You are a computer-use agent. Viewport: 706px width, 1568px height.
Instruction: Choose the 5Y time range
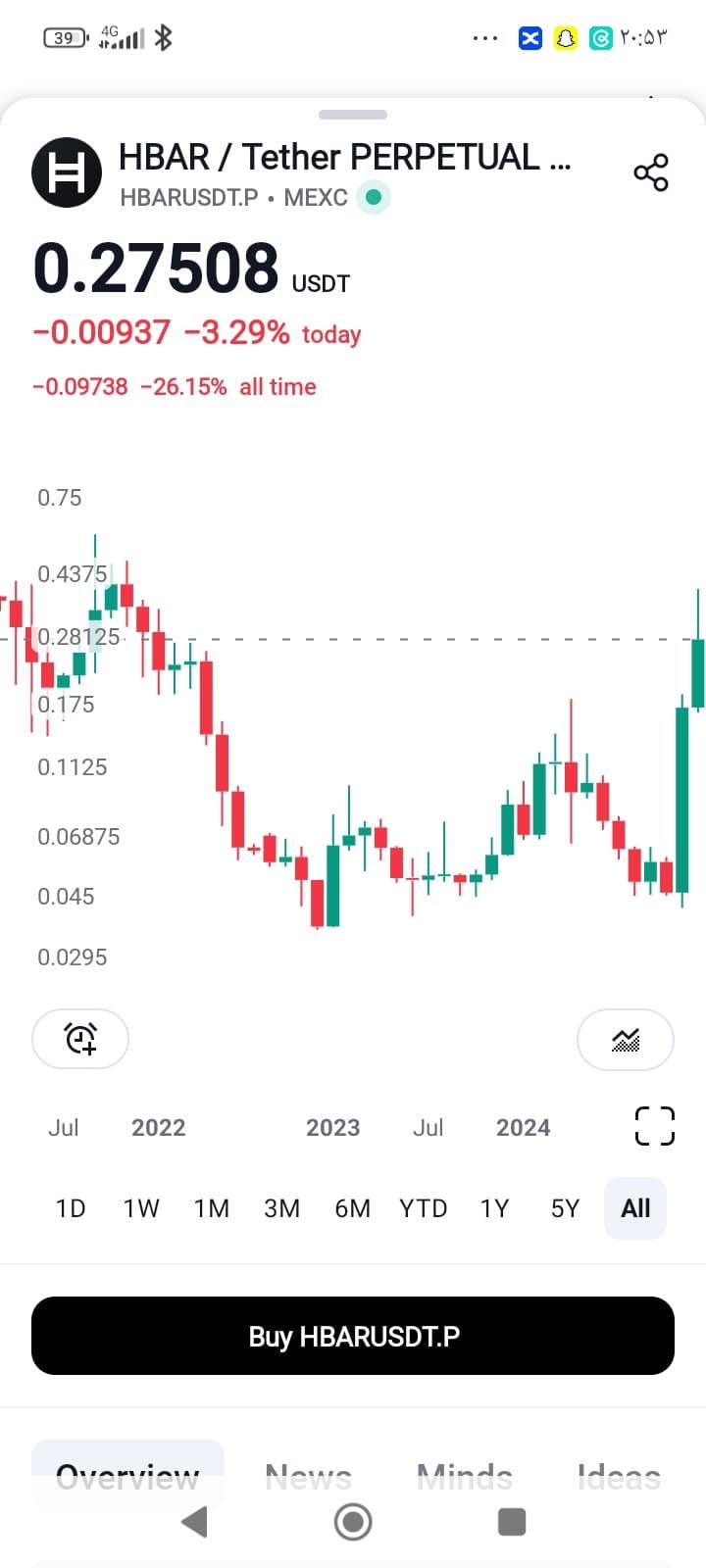565,1208
